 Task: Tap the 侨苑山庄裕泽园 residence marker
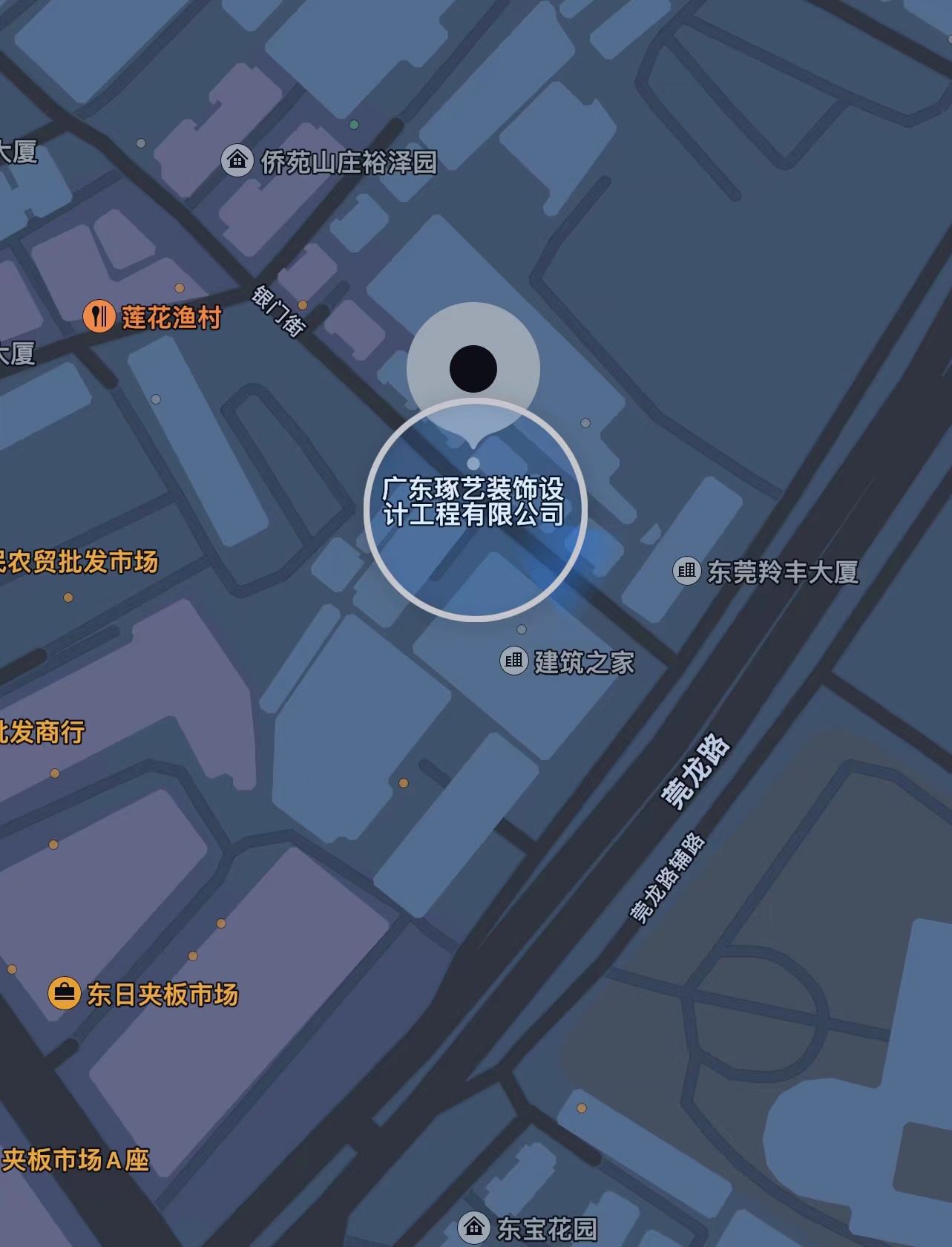237,160
